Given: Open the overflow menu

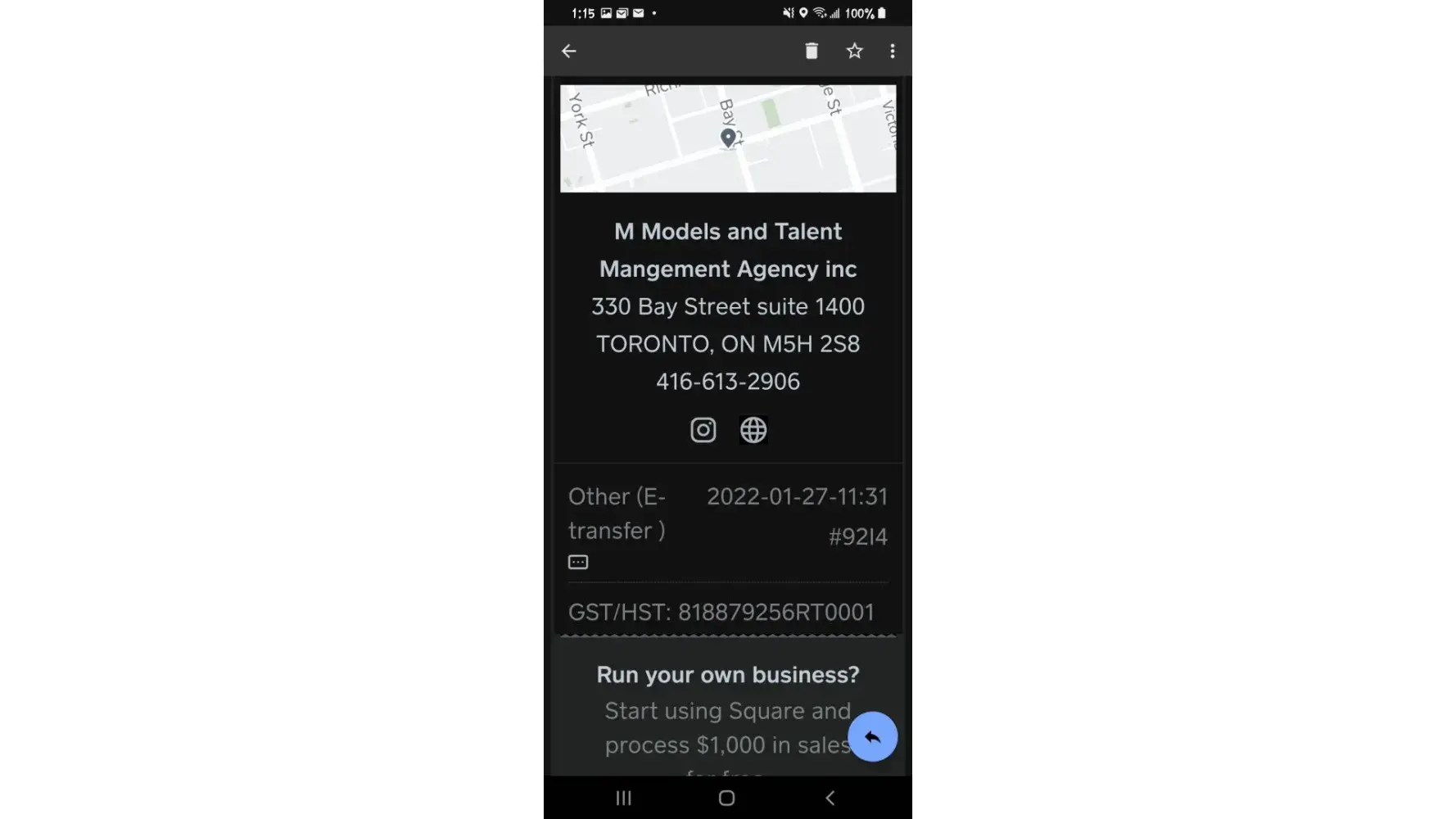Looking at the screenshot, I should (x=892, y=51).
